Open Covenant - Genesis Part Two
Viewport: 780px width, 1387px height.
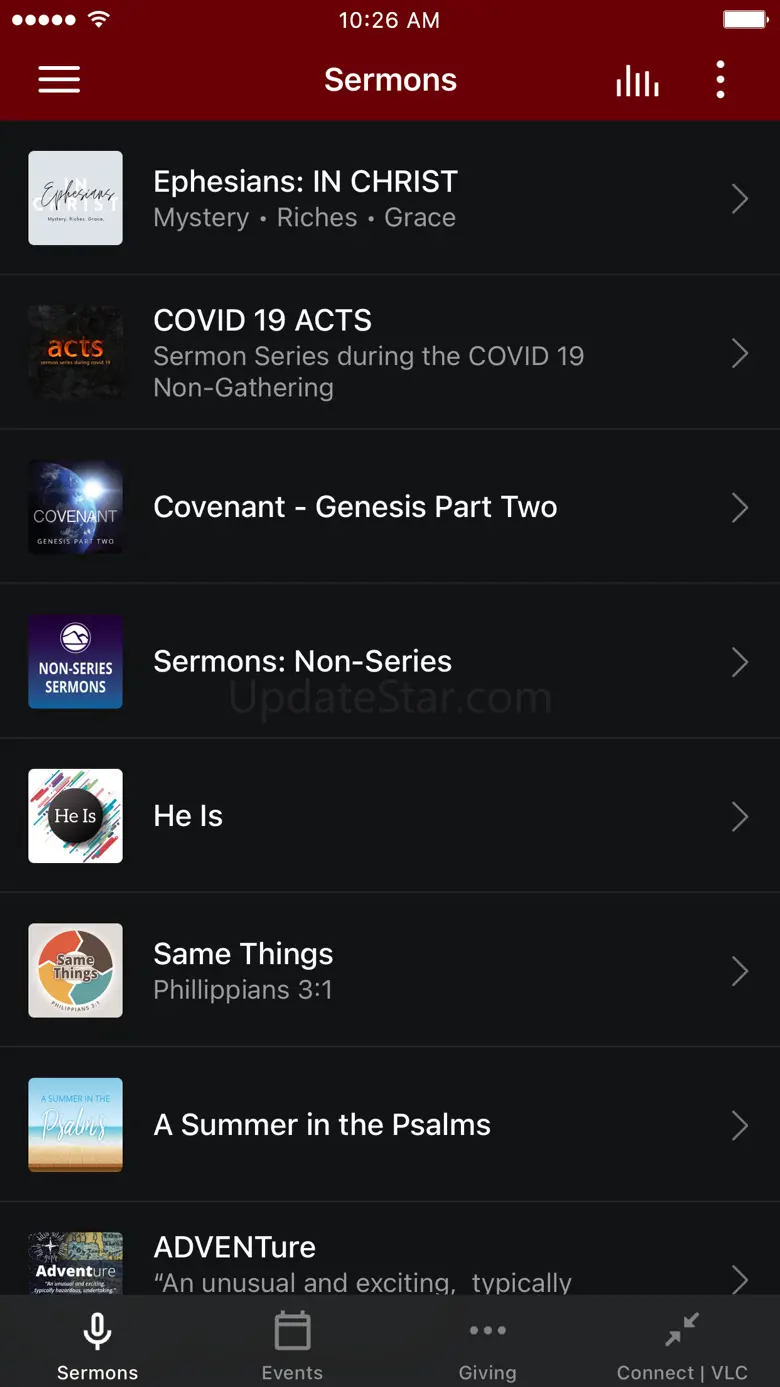(x=390, y=507)
